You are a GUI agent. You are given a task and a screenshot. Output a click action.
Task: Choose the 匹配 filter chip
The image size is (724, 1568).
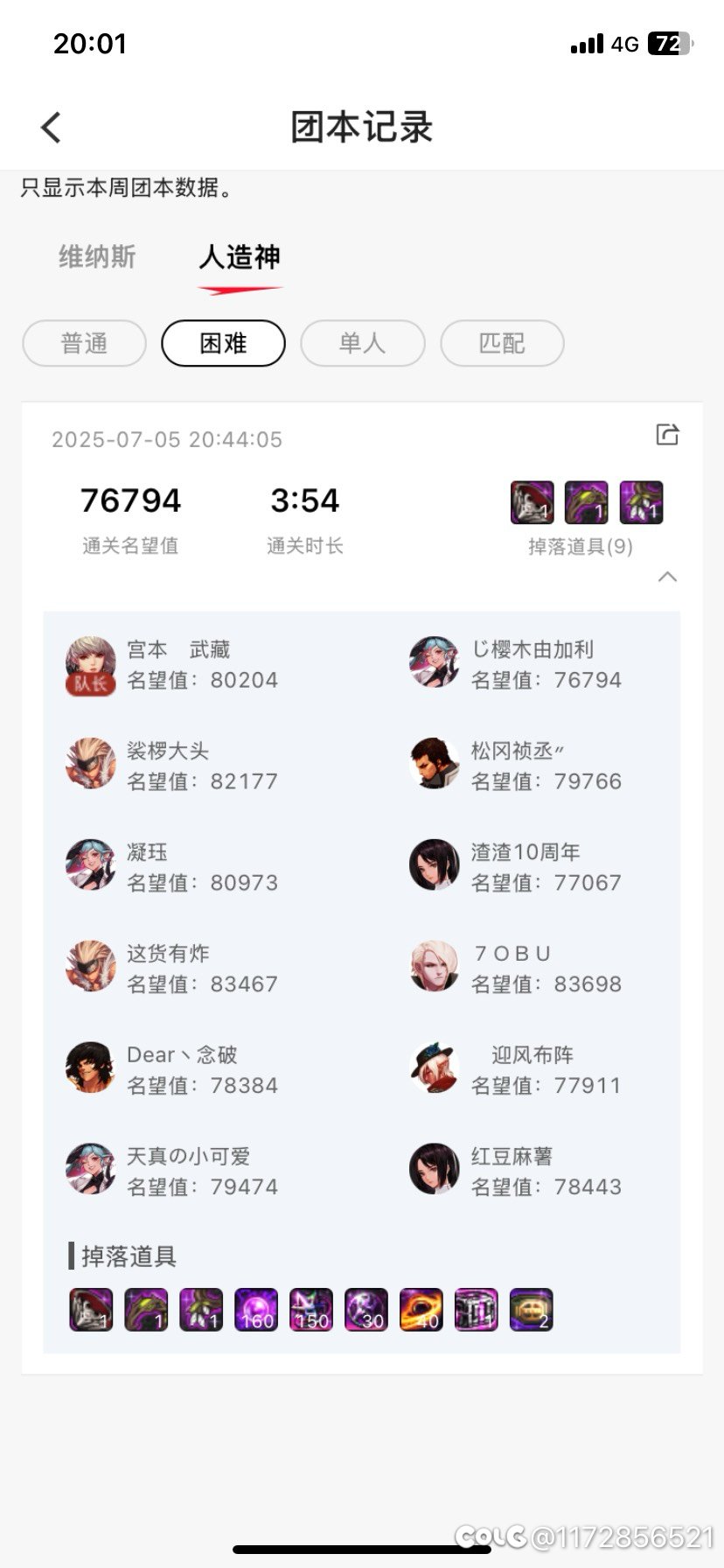[x=502, y=343]
